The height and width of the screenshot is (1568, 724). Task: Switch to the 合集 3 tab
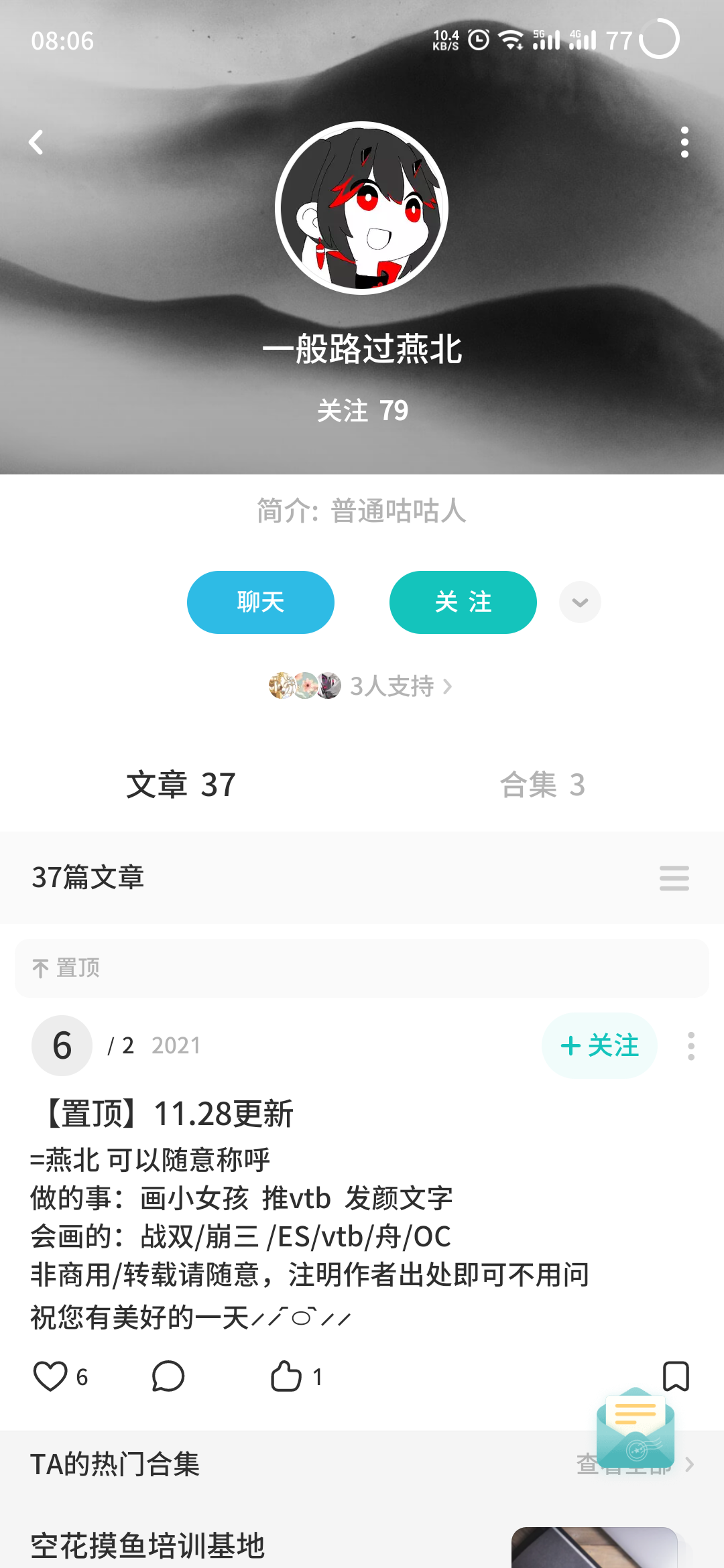[542, 784]
